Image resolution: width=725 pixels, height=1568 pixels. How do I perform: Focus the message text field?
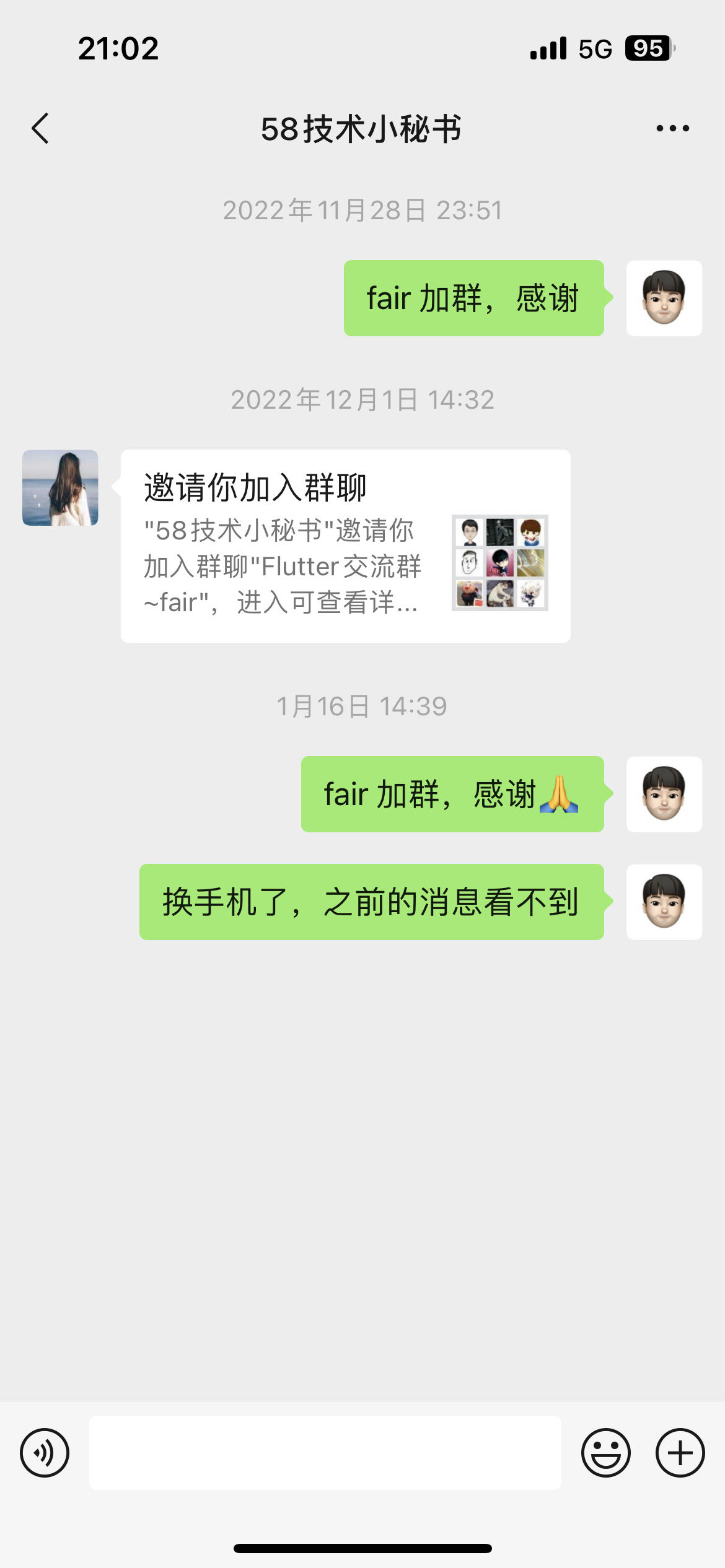pyautogui.click(x=325, y=1453)
